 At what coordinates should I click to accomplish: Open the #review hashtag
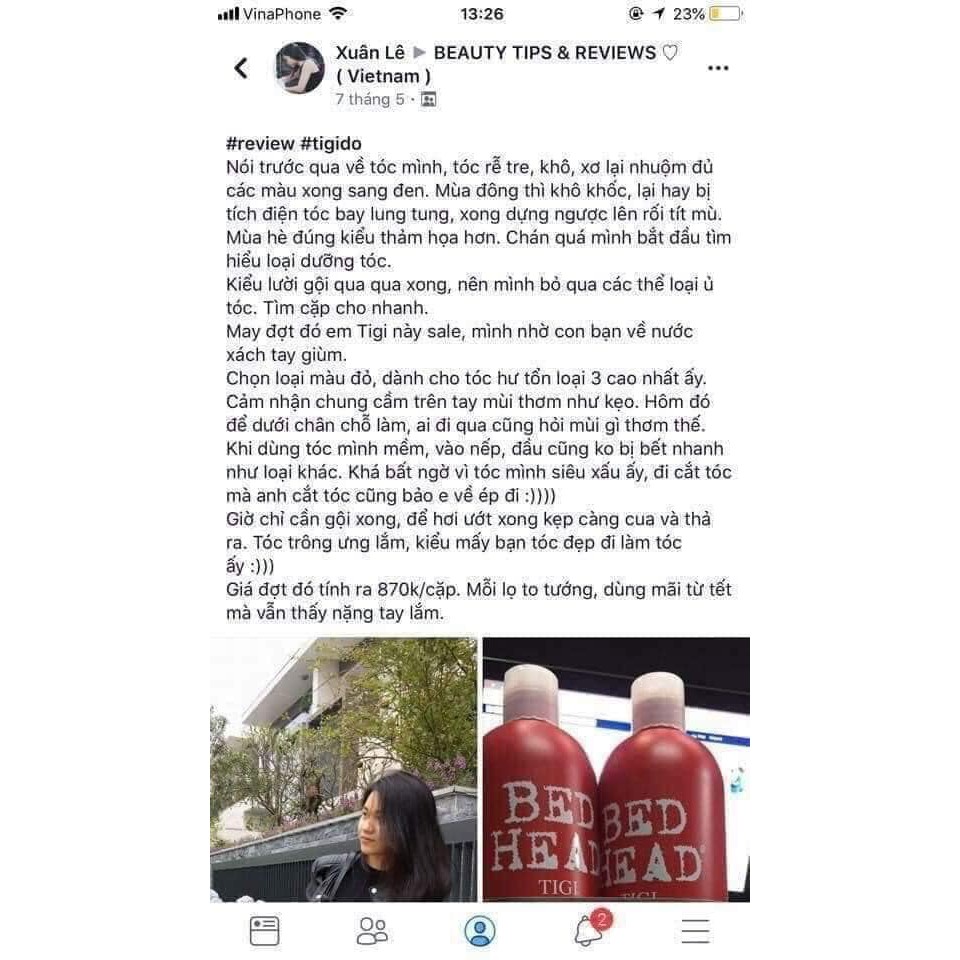(260, 143)
